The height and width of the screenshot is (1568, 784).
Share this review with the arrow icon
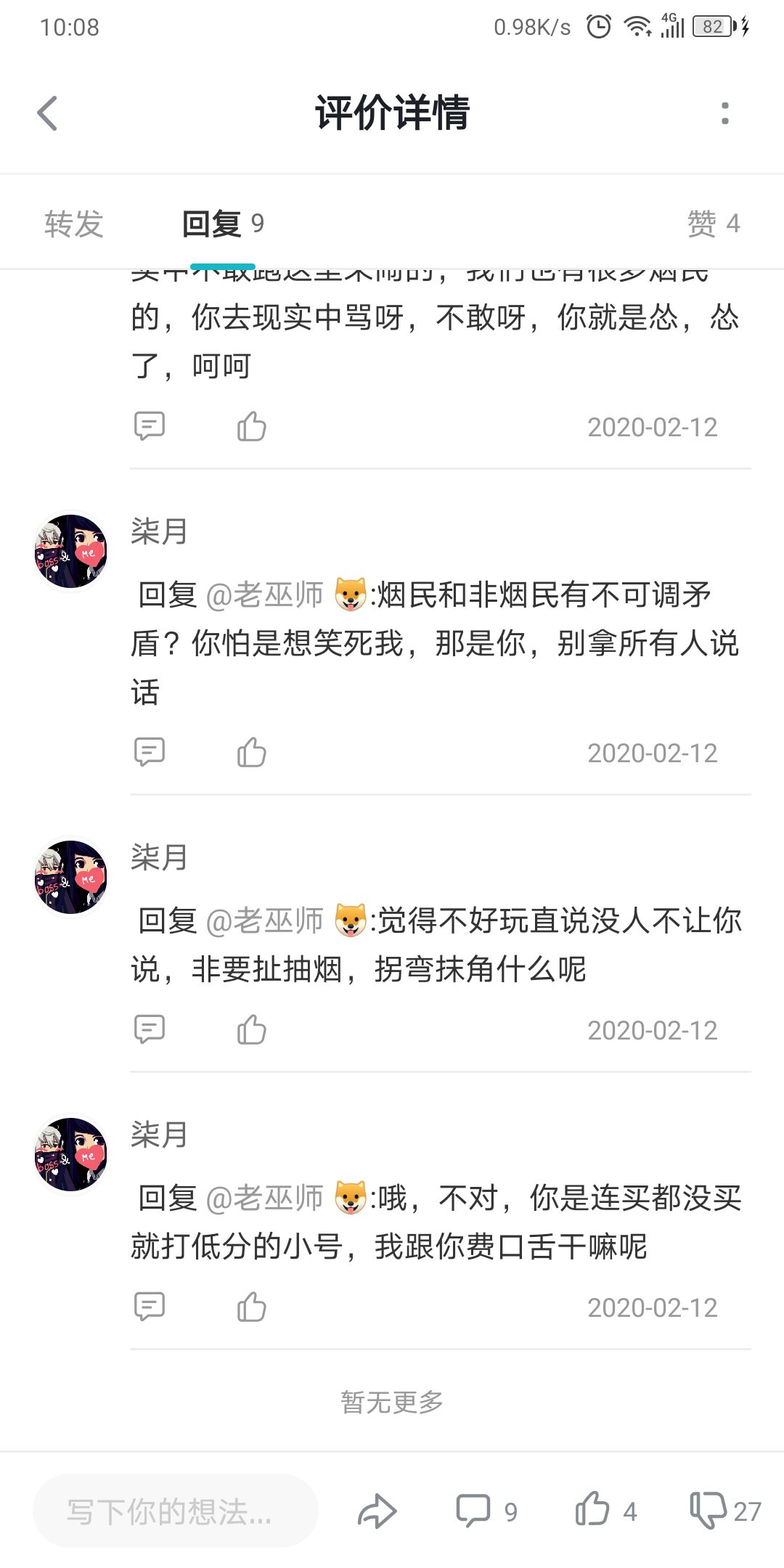click(377, 1511)
